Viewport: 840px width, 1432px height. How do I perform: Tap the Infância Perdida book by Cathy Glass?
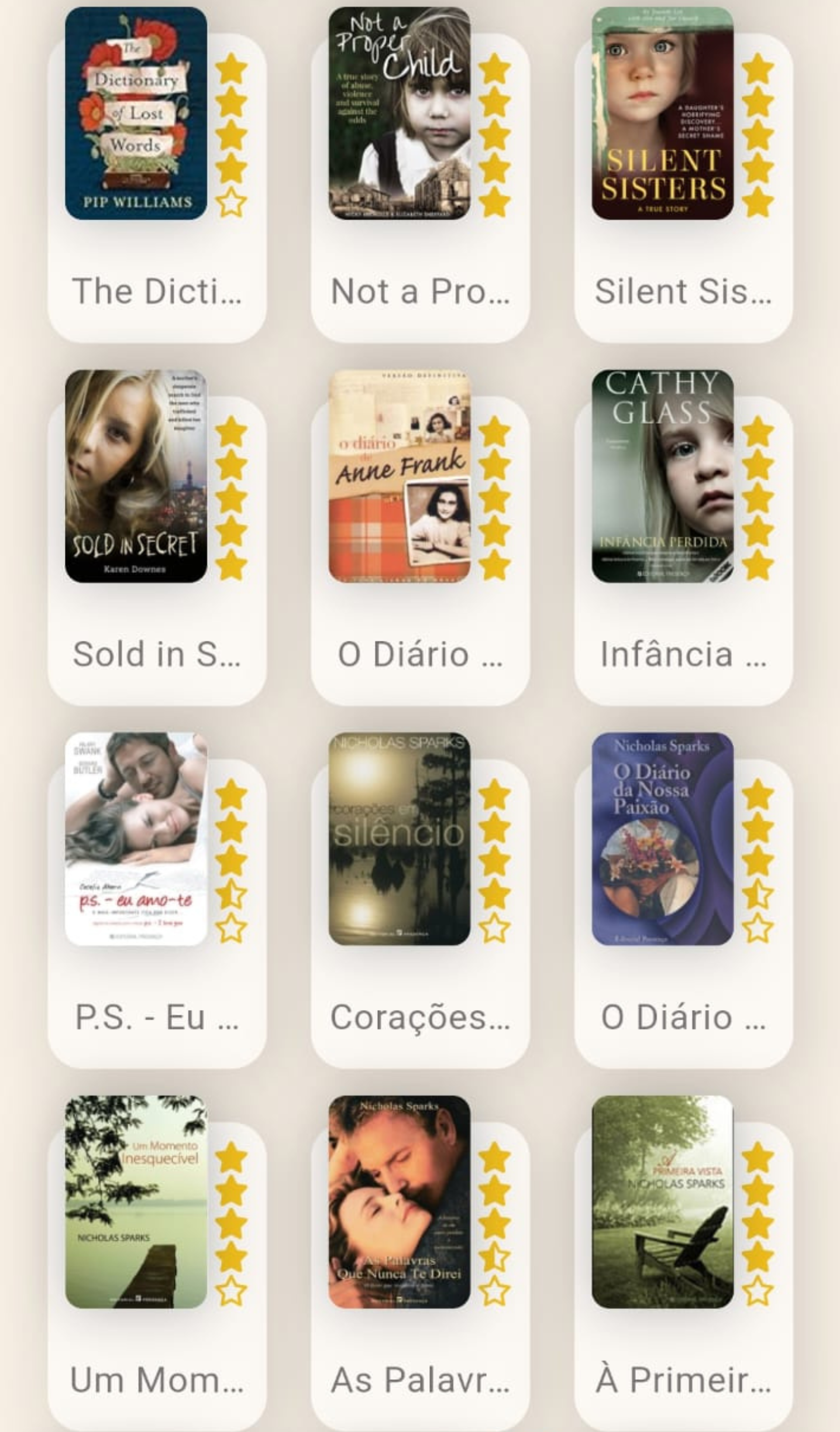(x=662, y=476)
